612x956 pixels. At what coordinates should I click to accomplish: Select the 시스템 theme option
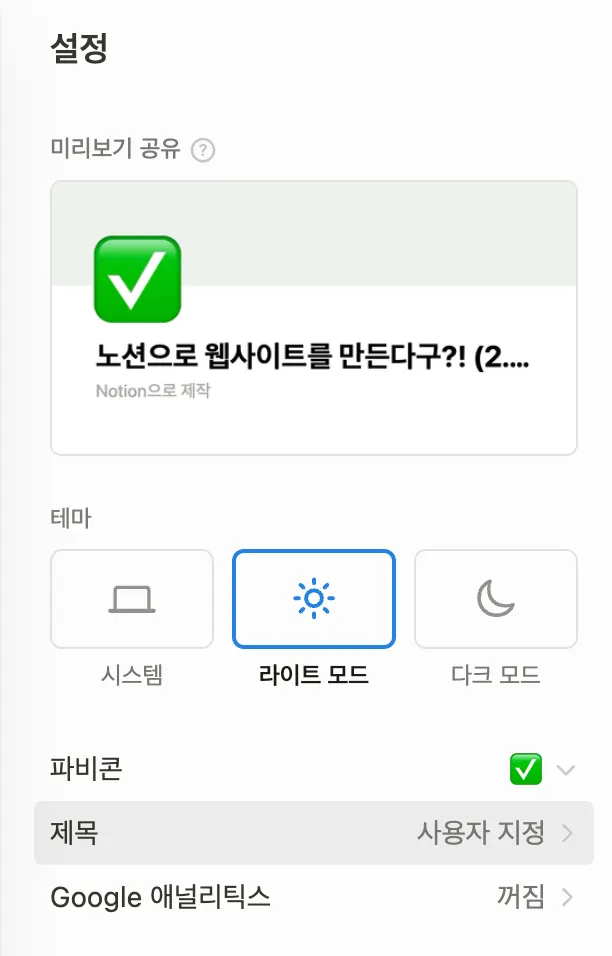tap(132, 599)
